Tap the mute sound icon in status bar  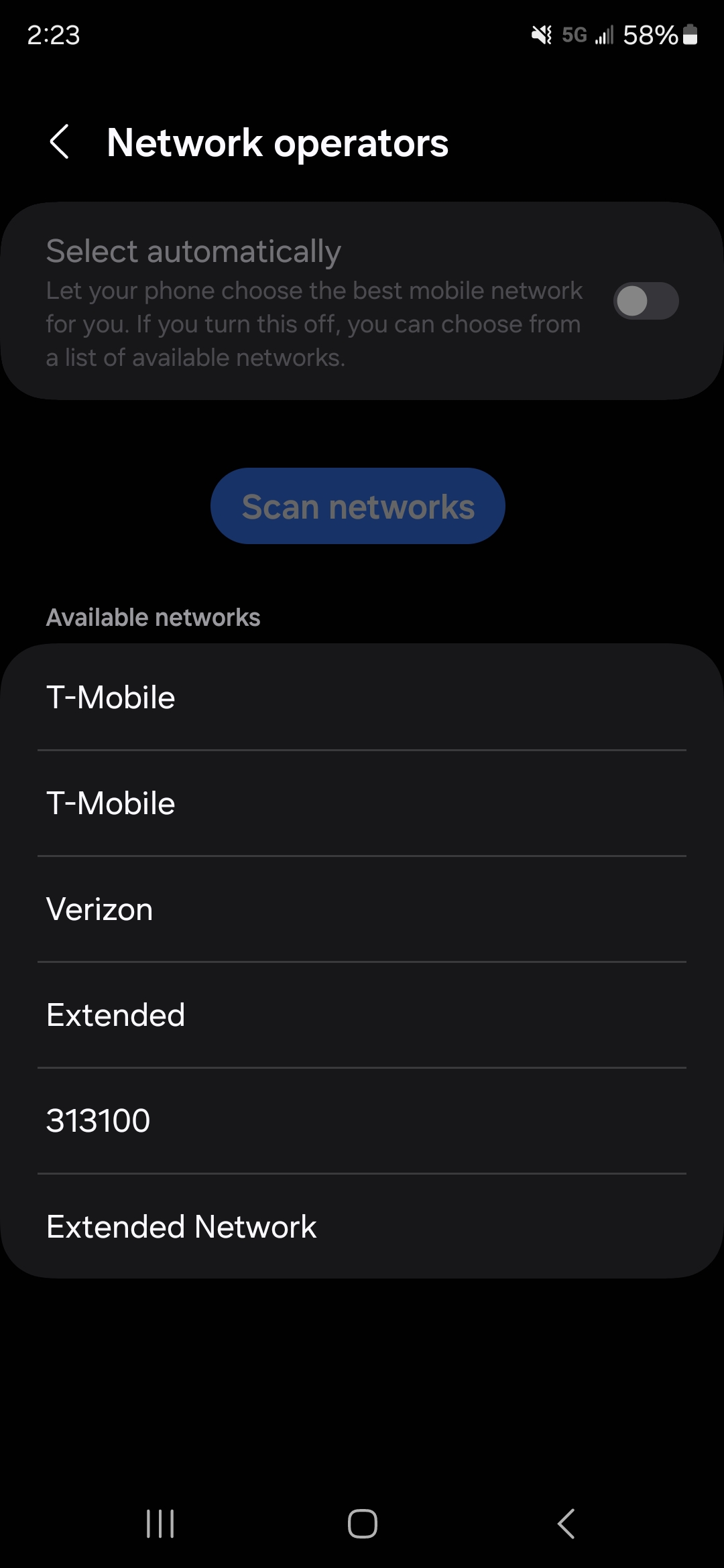(540, 35)
